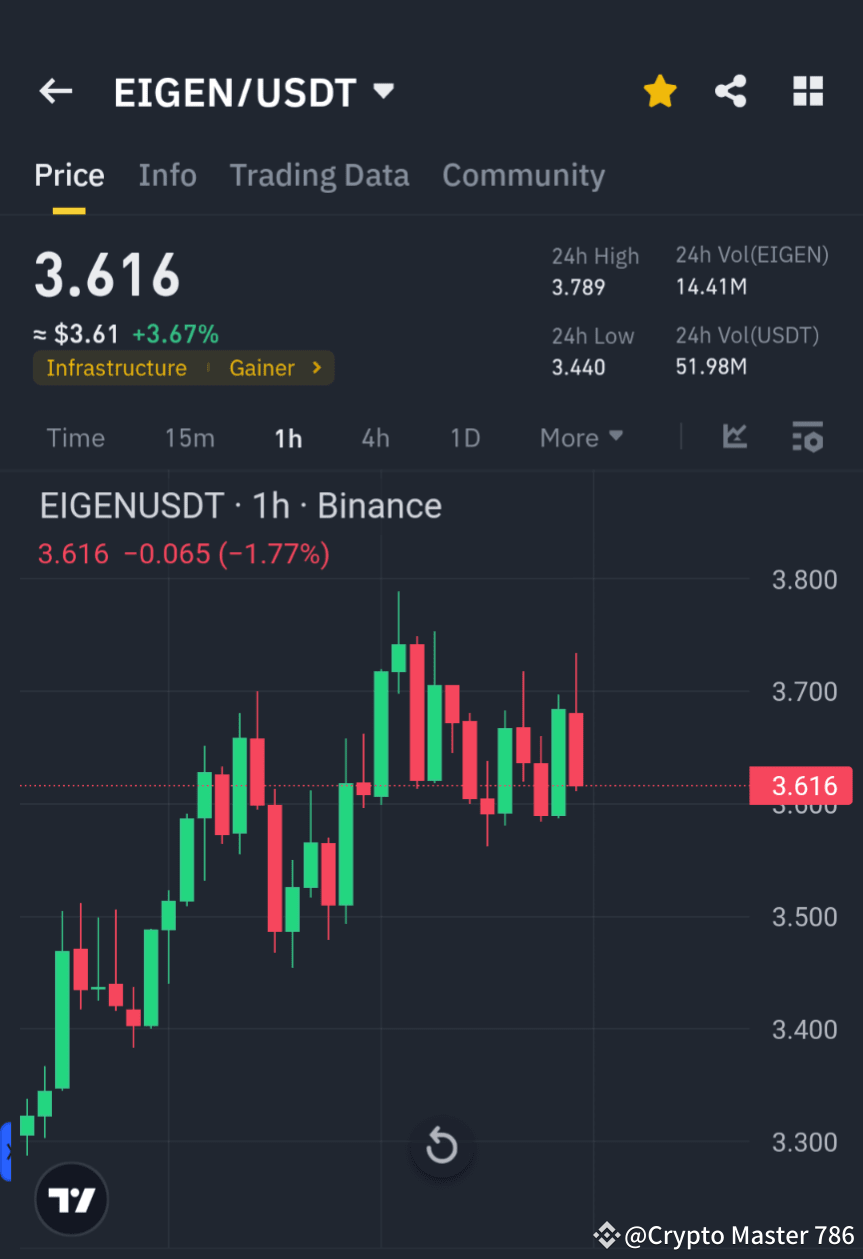Switch to the Trading Data tab
Screen dimensions: 863x1259
(319, 175)
